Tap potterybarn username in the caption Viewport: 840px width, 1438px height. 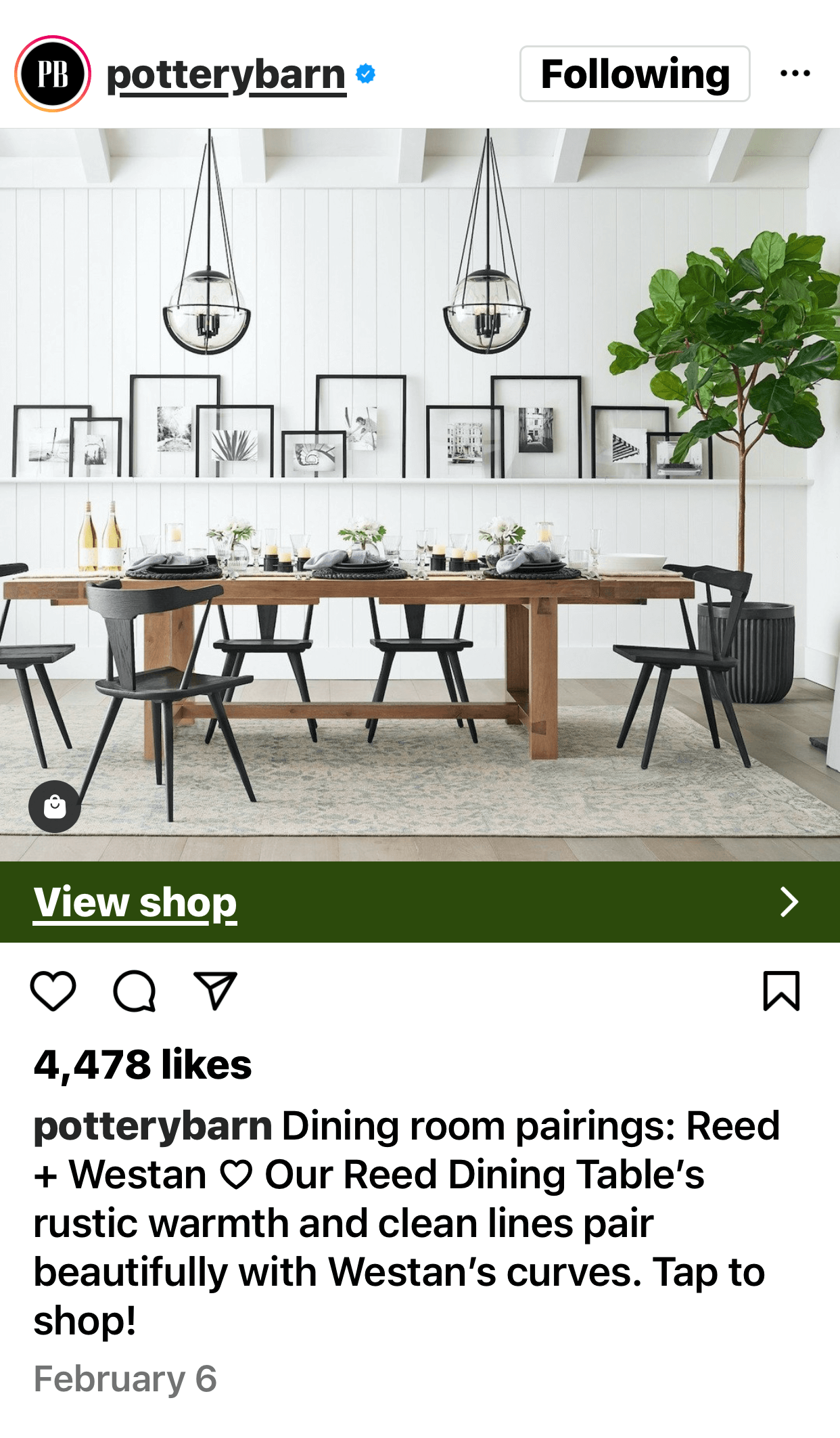[153, 1127]
